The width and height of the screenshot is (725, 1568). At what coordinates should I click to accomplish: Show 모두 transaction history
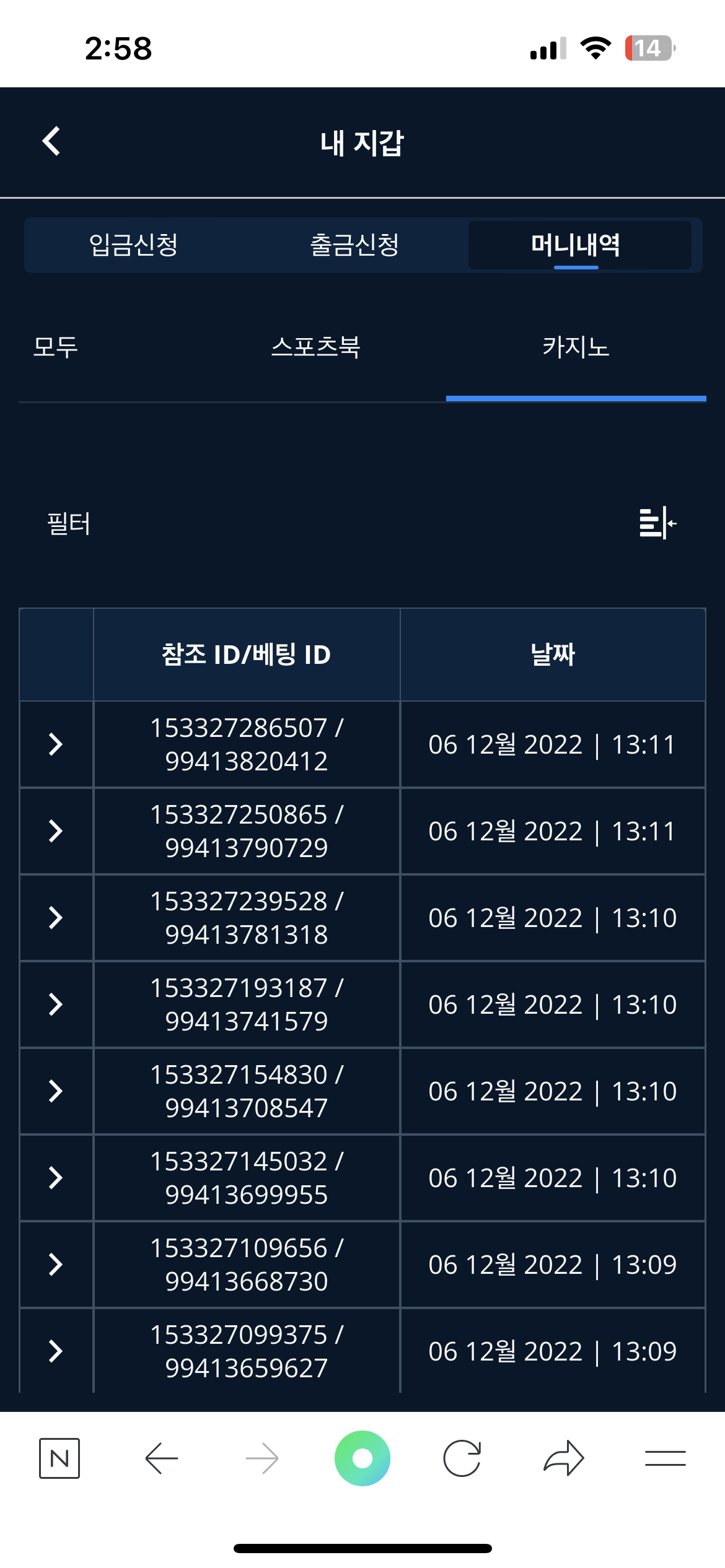click(x=56, y=347)
